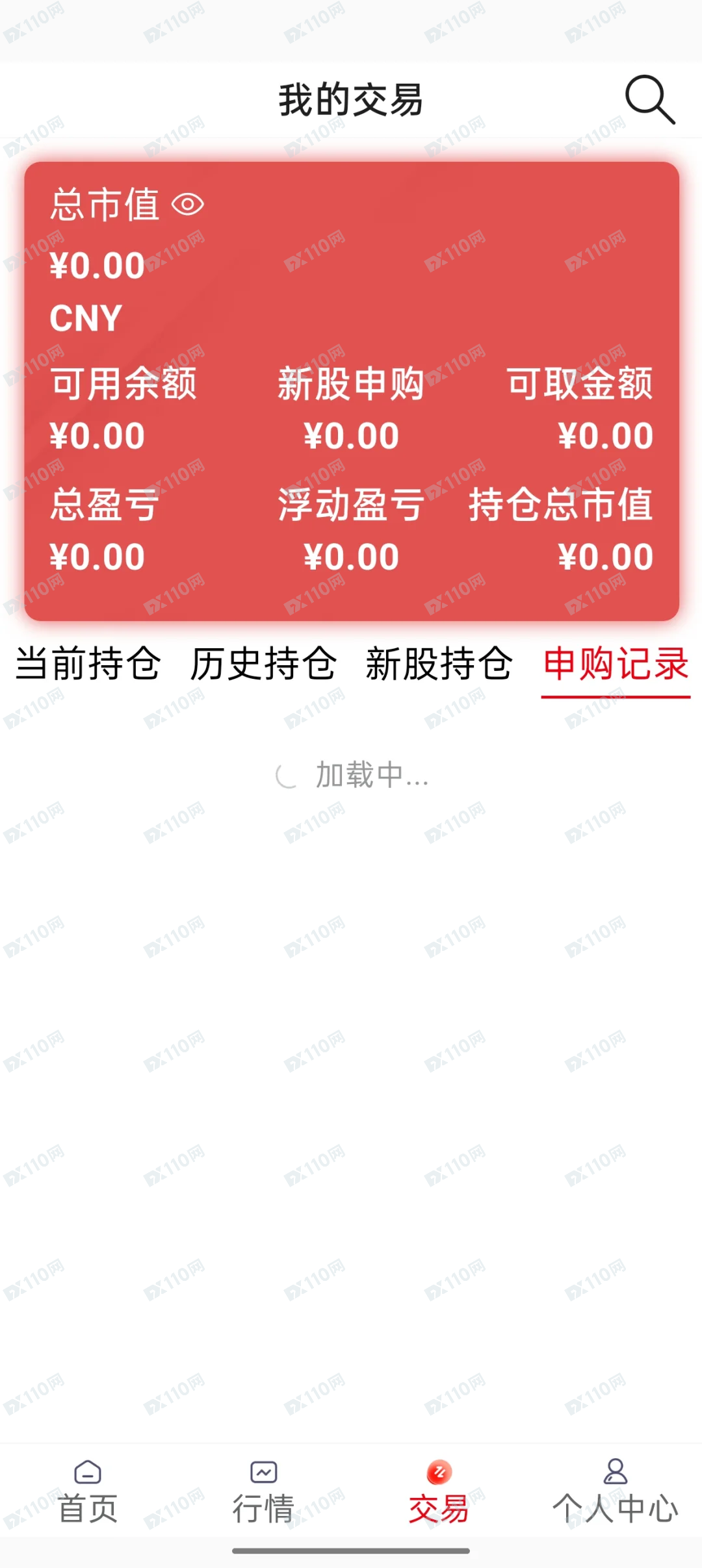702x1568 pixels.
Task: Switch to the 当前持仓 tab
Action: 88,664
